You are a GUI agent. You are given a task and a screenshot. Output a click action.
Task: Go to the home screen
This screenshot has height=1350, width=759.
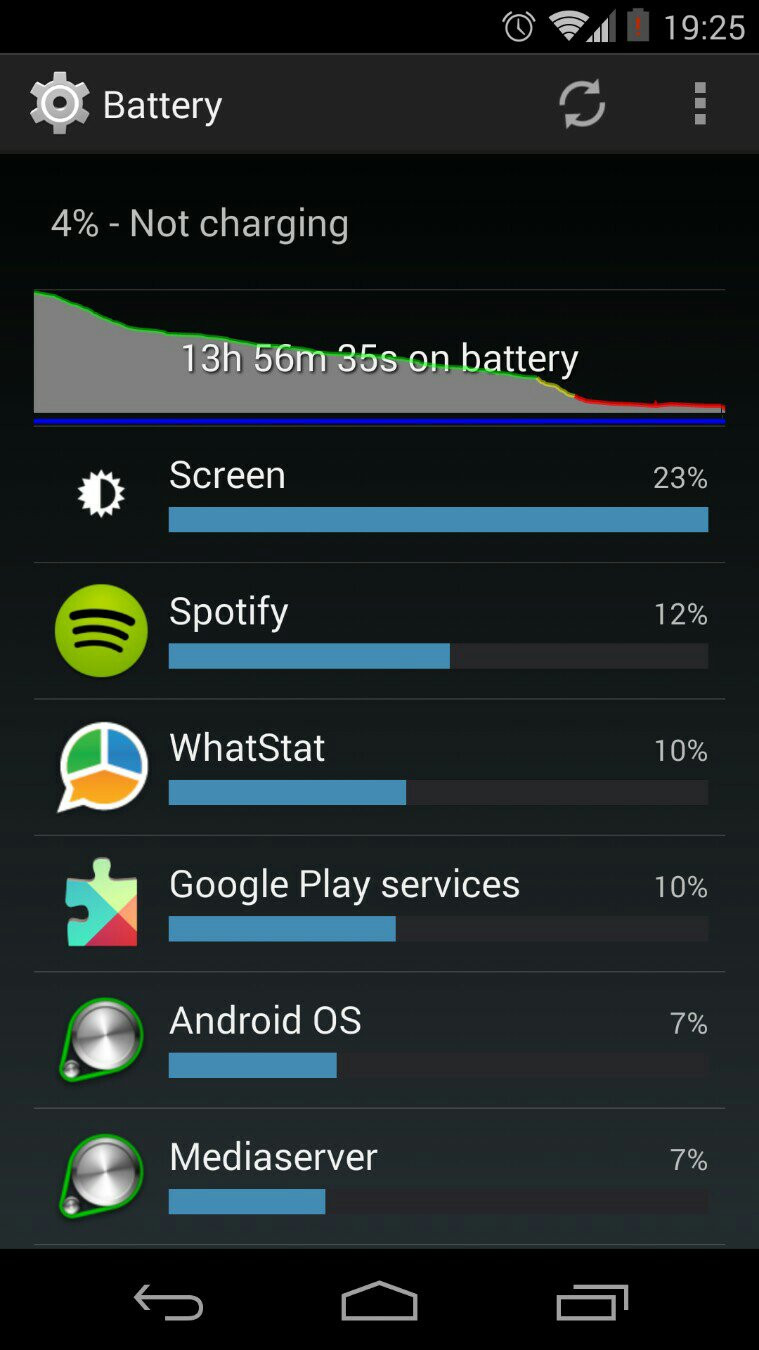click(379, 1302)
